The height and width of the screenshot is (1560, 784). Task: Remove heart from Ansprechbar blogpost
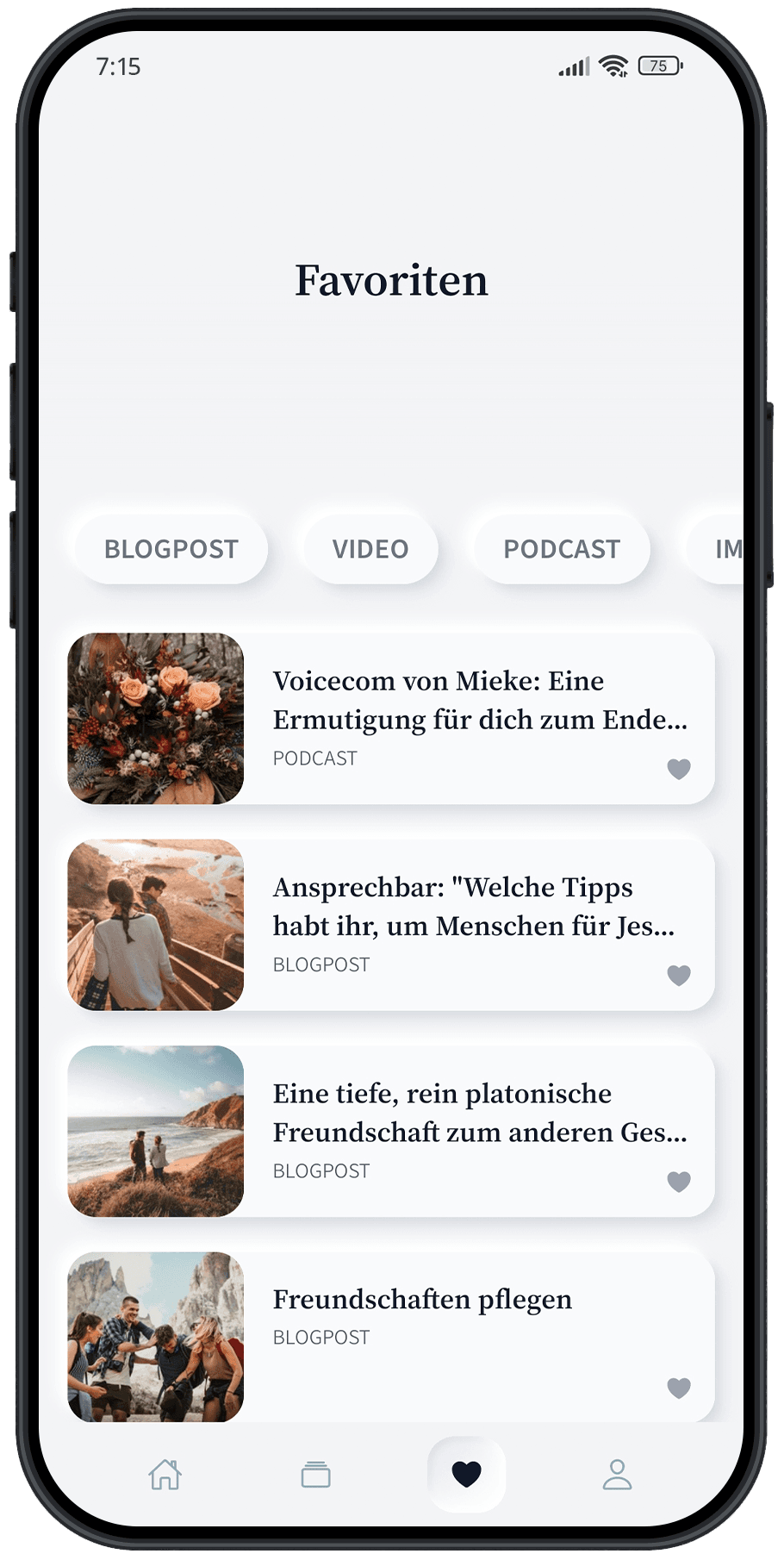point(679,975)
